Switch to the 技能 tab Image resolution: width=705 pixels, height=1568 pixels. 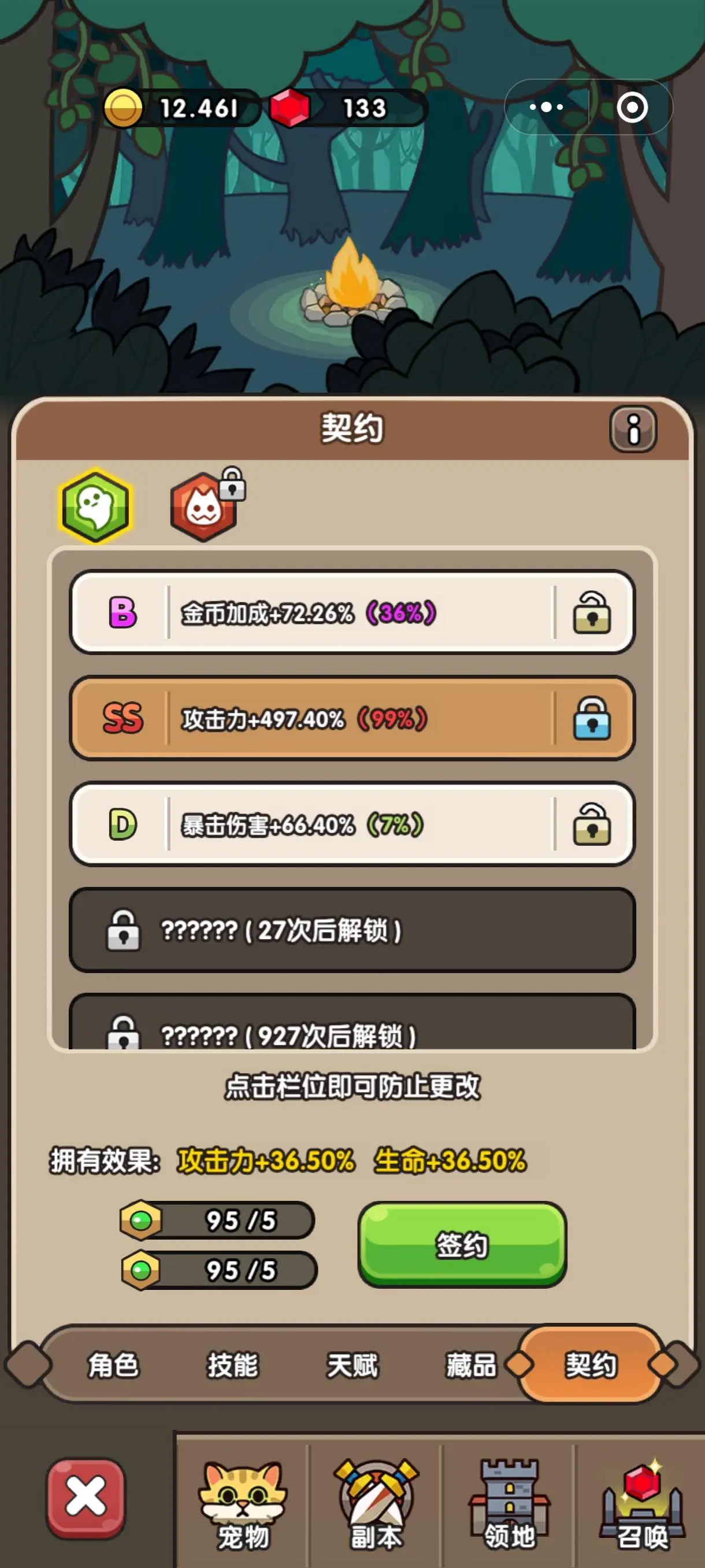[x=233, y=1364]
